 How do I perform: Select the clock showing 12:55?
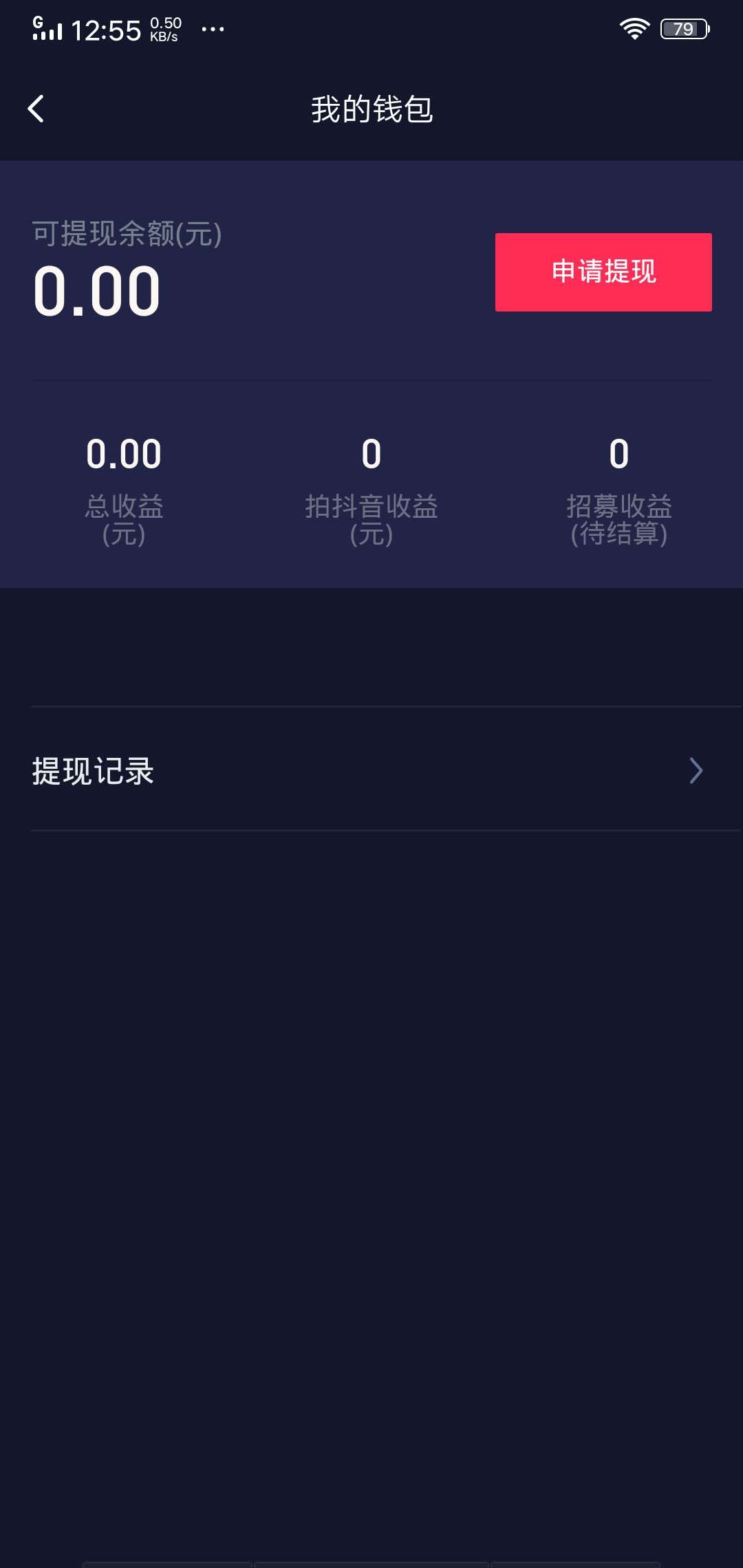[108, 28]
